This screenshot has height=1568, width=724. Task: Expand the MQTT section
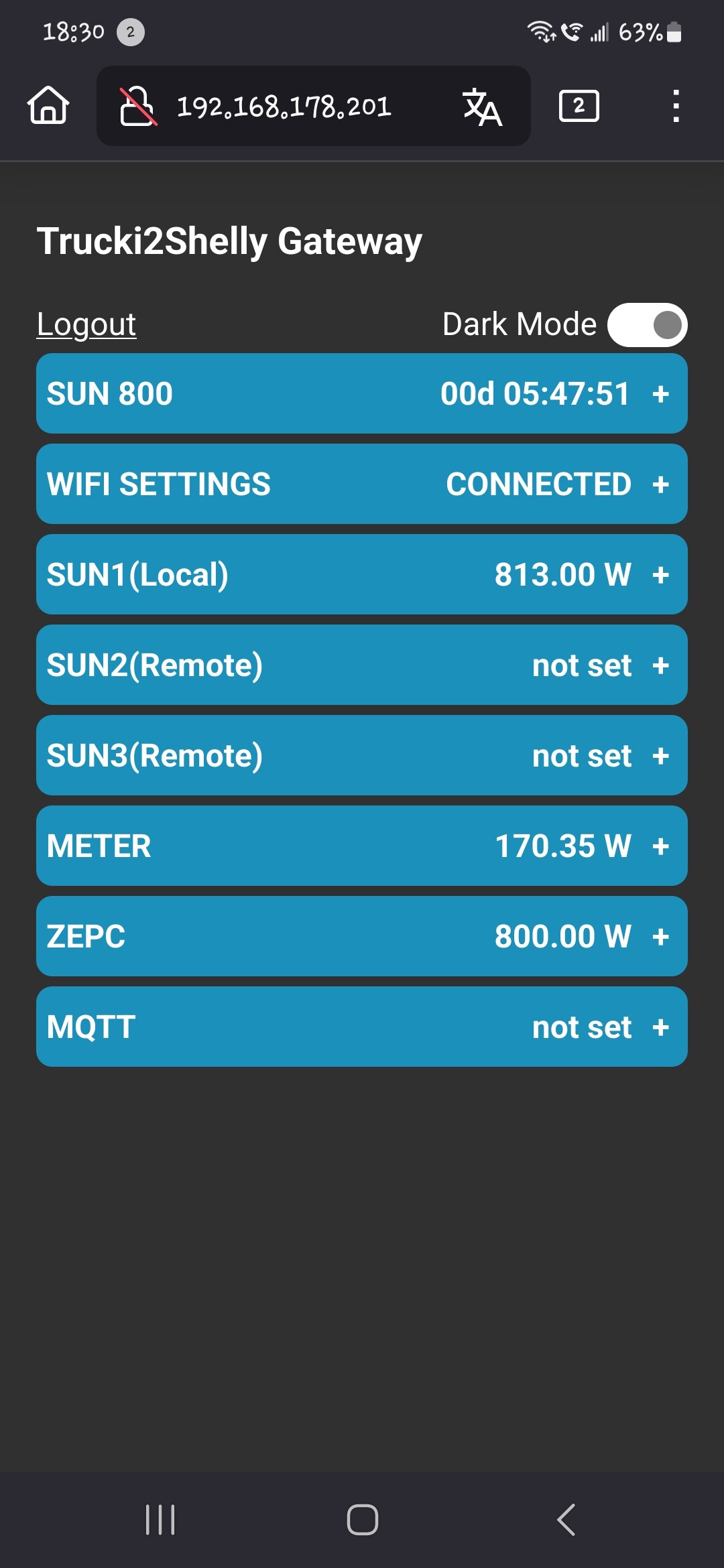pyautogui.click(x=362, y=1027)
